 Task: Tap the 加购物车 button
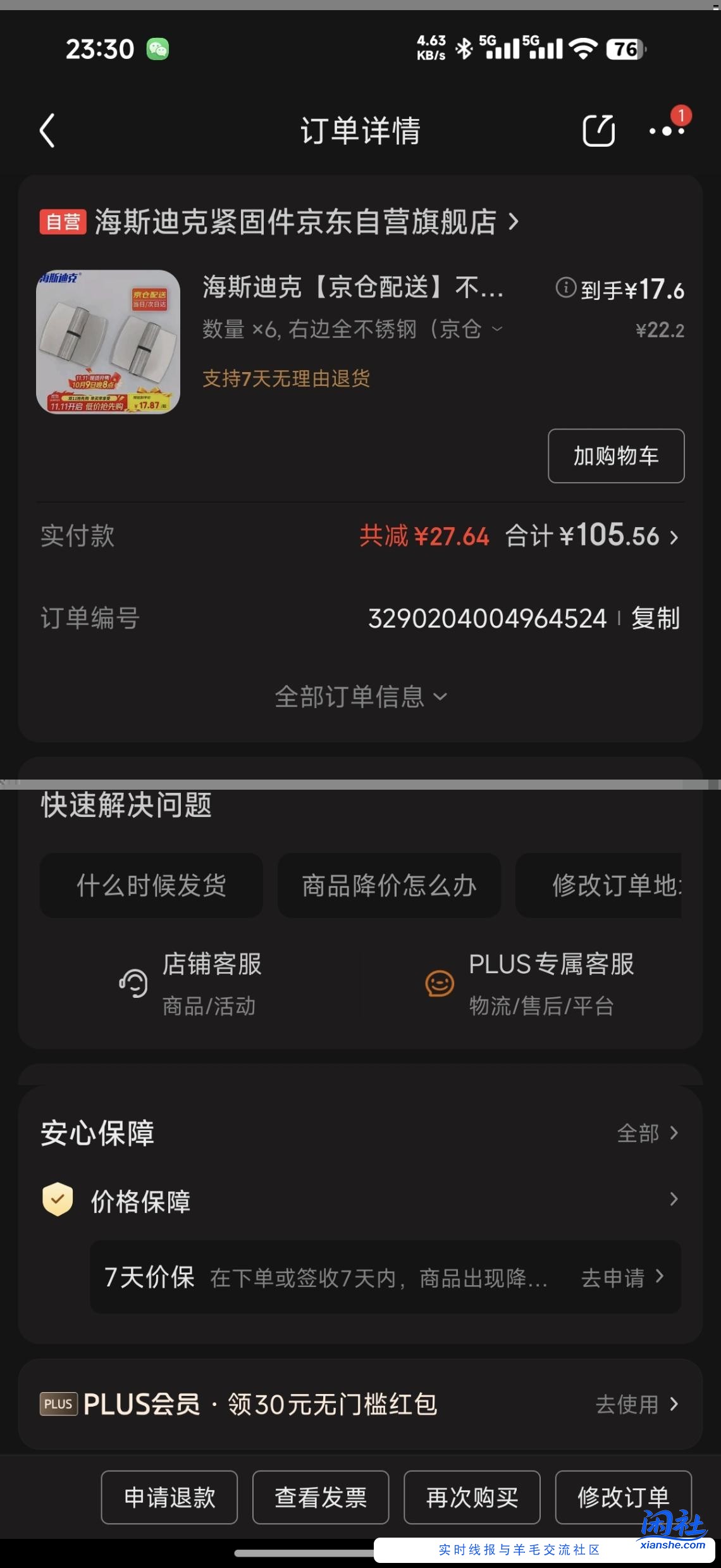click(x=615, y=456)
